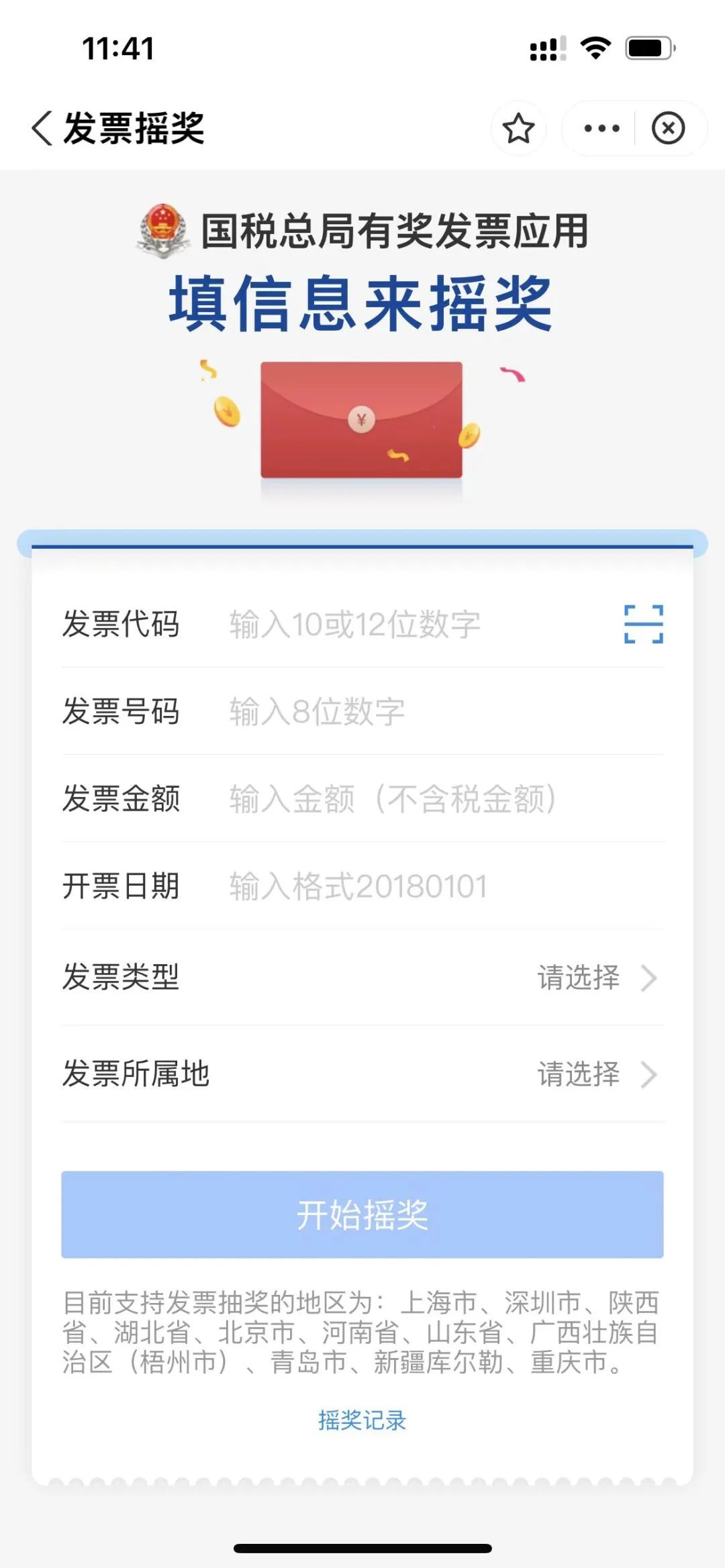This screenshot has width=725, height=1568.
Task: Tap the red envelope illustration
Action: (360, 419)
